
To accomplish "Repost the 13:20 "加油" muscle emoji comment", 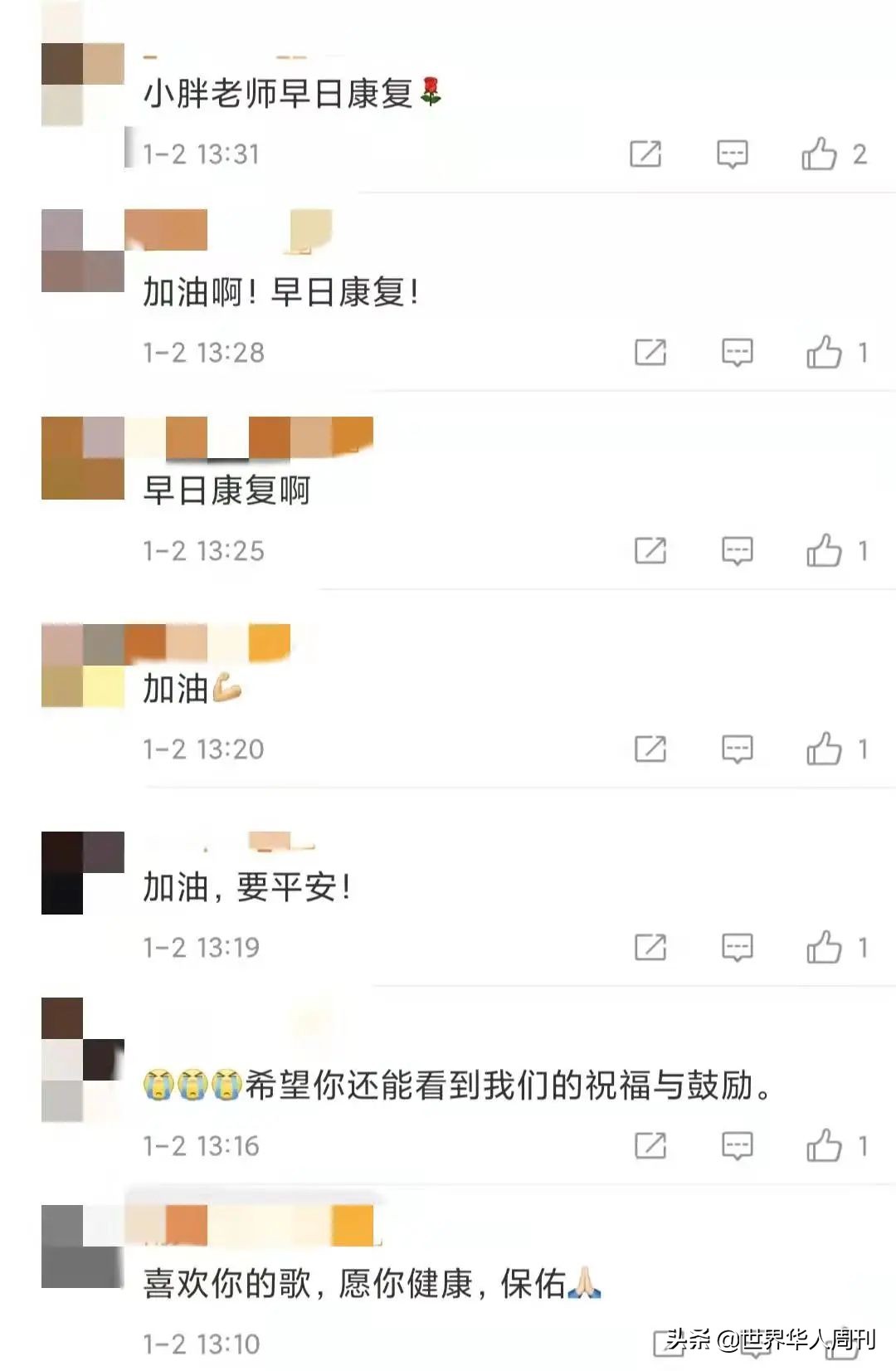I will click(x=650, y=749).
